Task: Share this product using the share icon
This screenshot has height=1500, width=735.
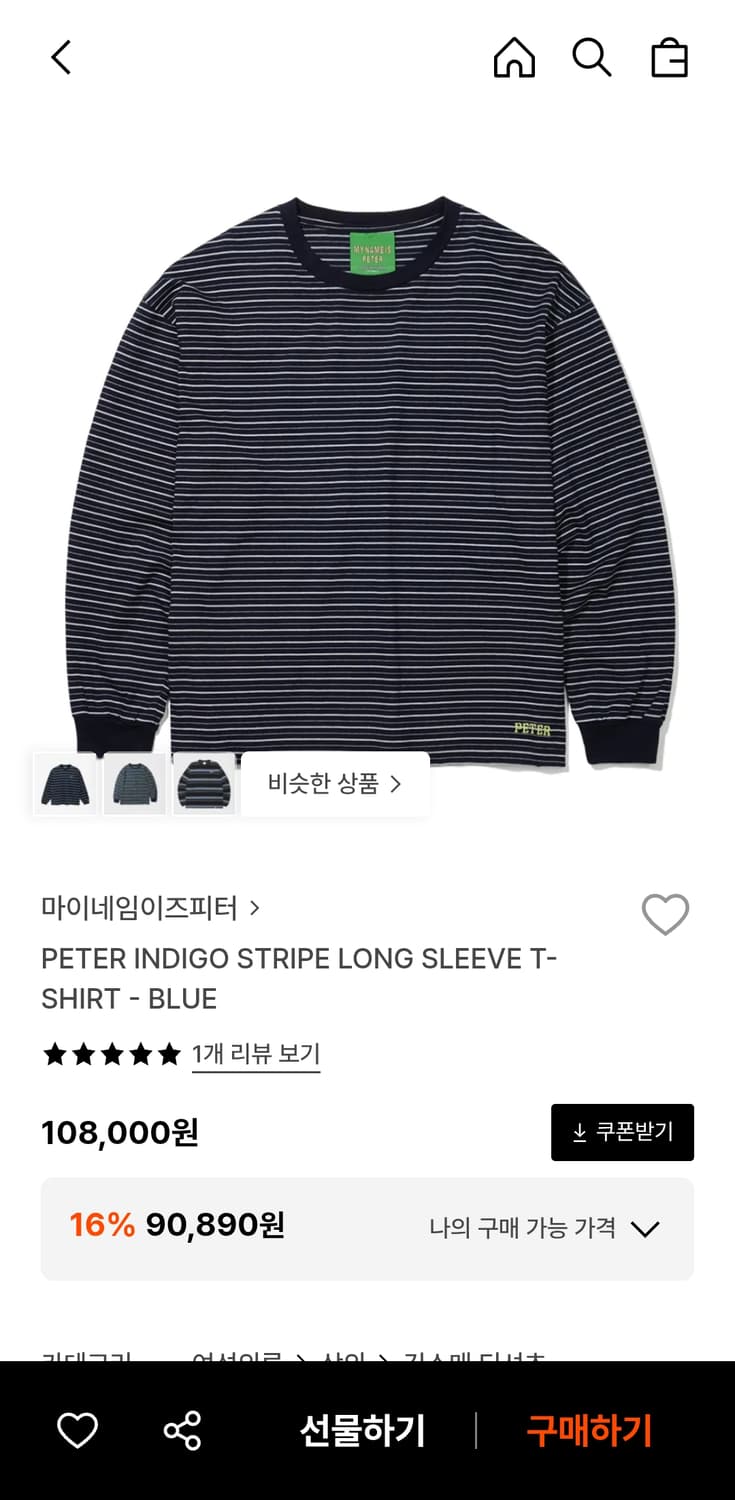Action: pos(182,1430)
